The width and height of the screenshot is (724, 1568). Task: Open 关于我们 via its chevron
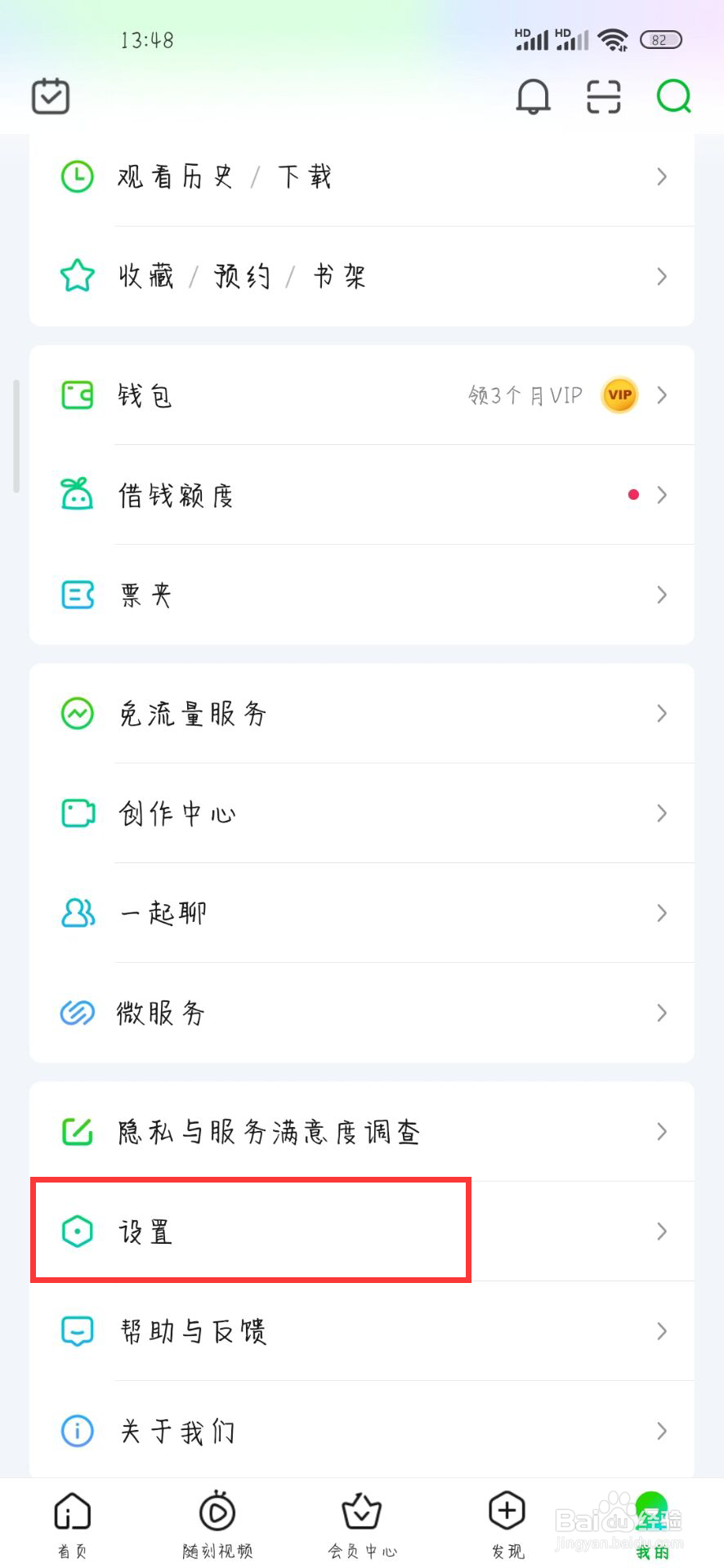point(662,1431)
